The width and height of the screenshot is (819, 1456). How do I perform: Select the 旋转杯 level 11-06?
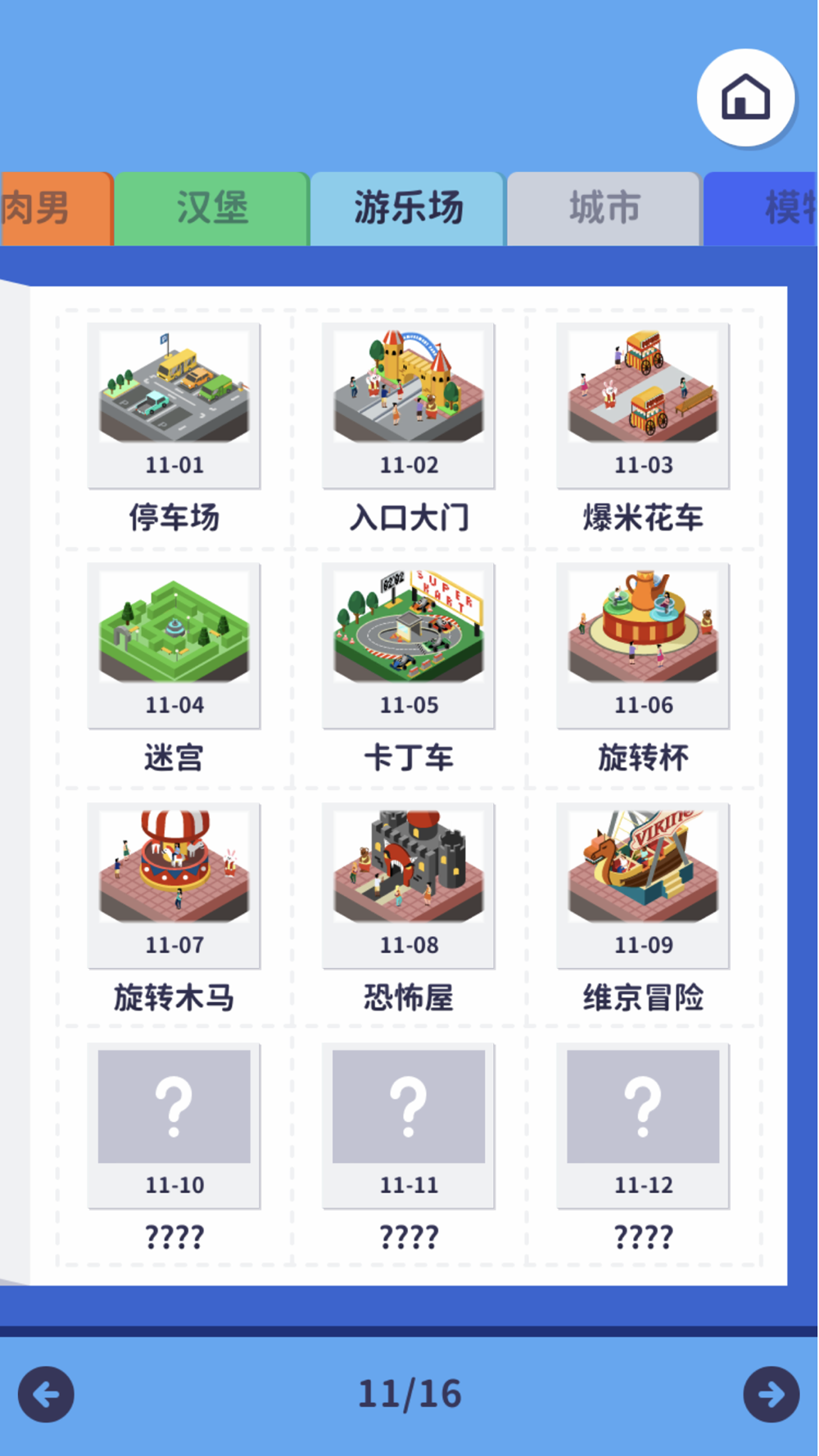[x=643, y=645]
